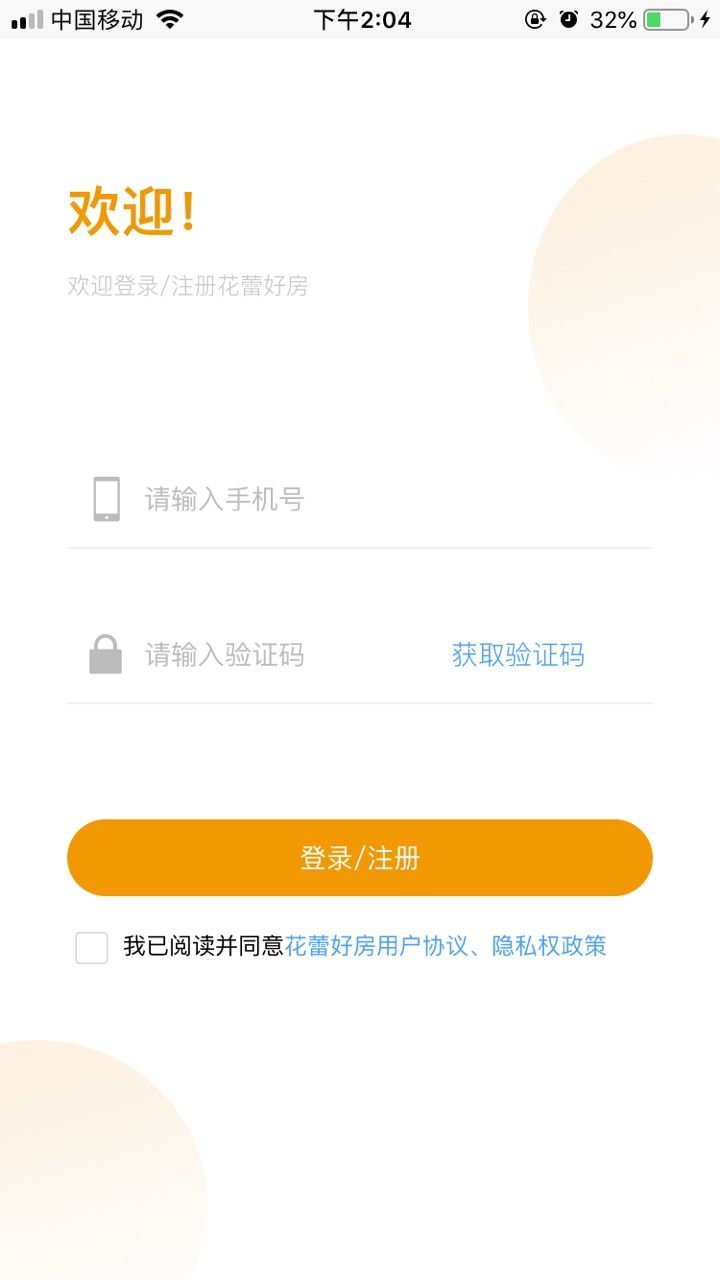Screen dimensions: 720x1280
Task: Check the agreement checkbox 我已阅读并同意
Action: coord(92,947)
